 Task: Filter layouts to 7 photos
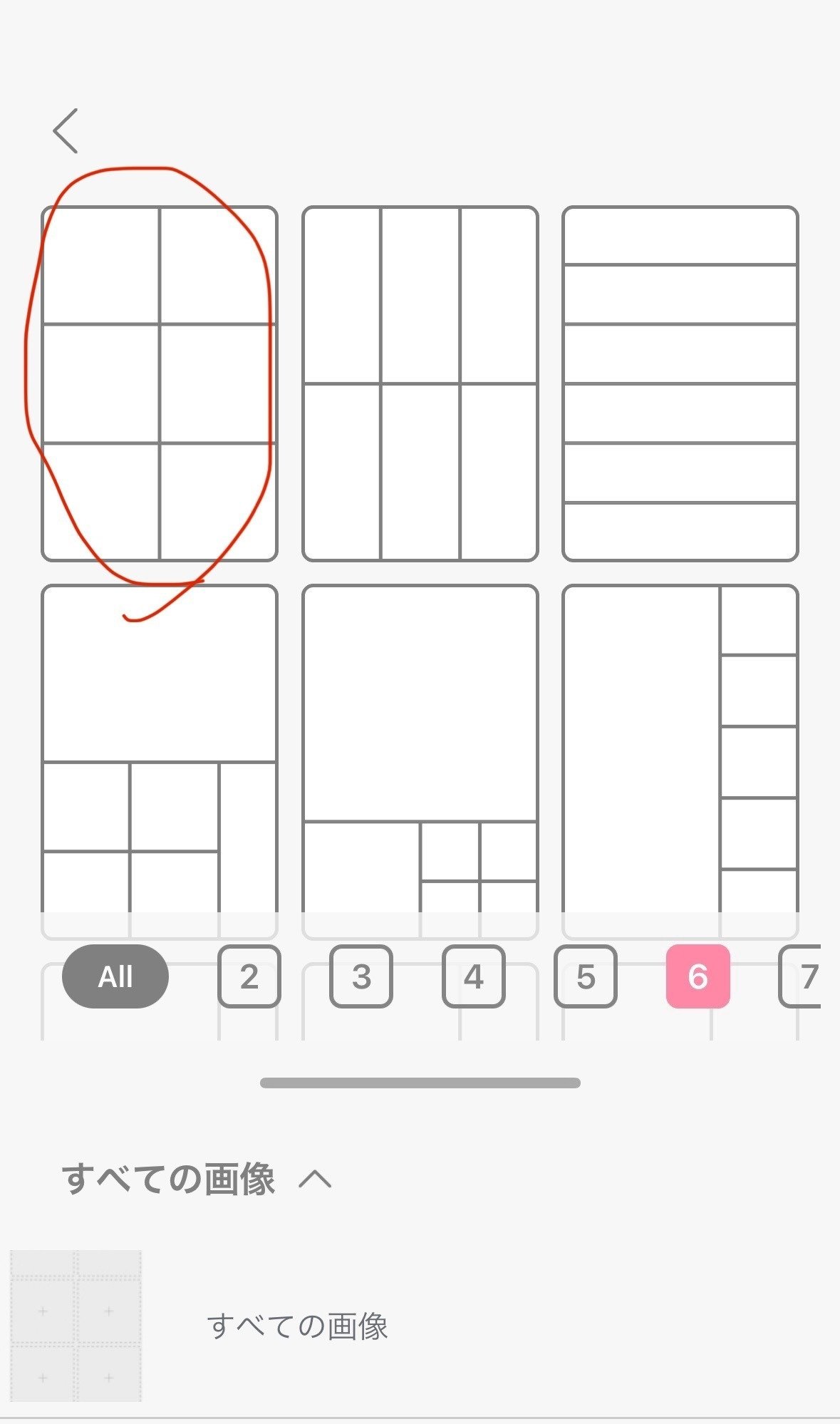[x=800, y=976]
